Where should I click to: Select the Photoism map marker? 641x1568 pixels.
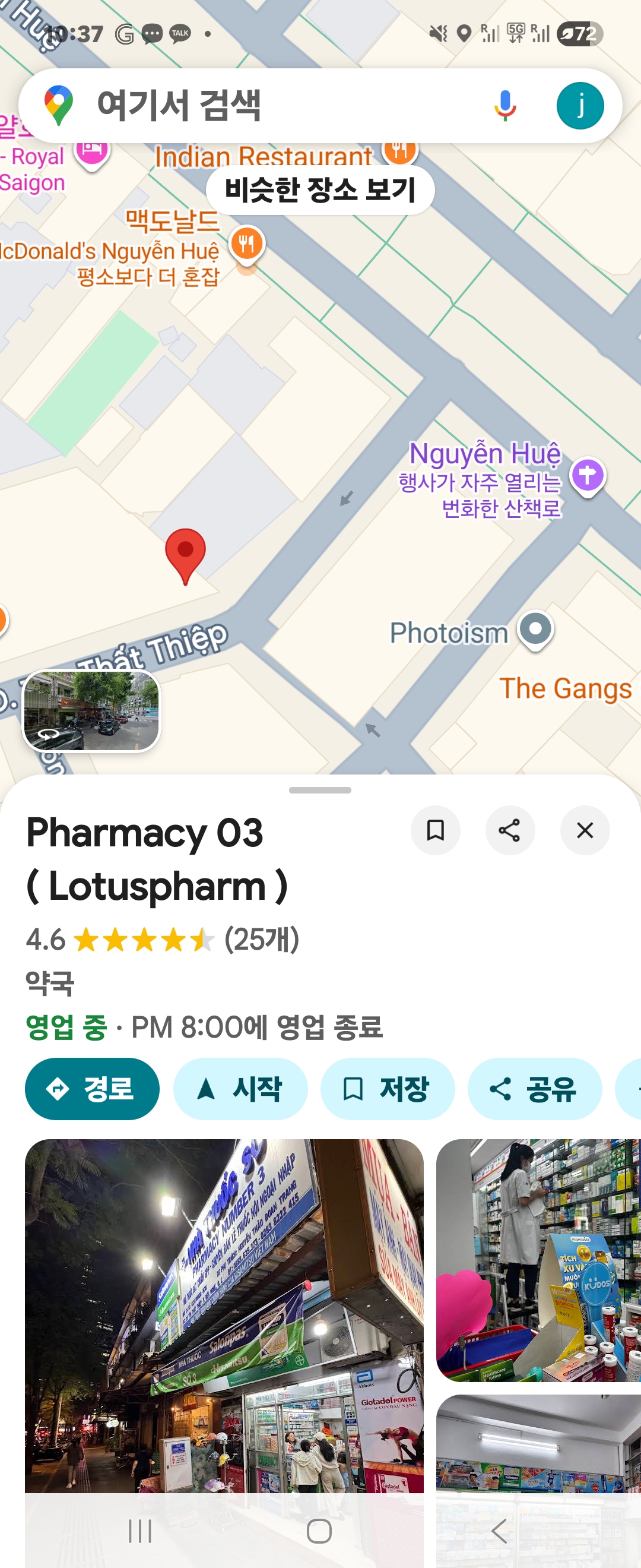[x=535, y=630]
